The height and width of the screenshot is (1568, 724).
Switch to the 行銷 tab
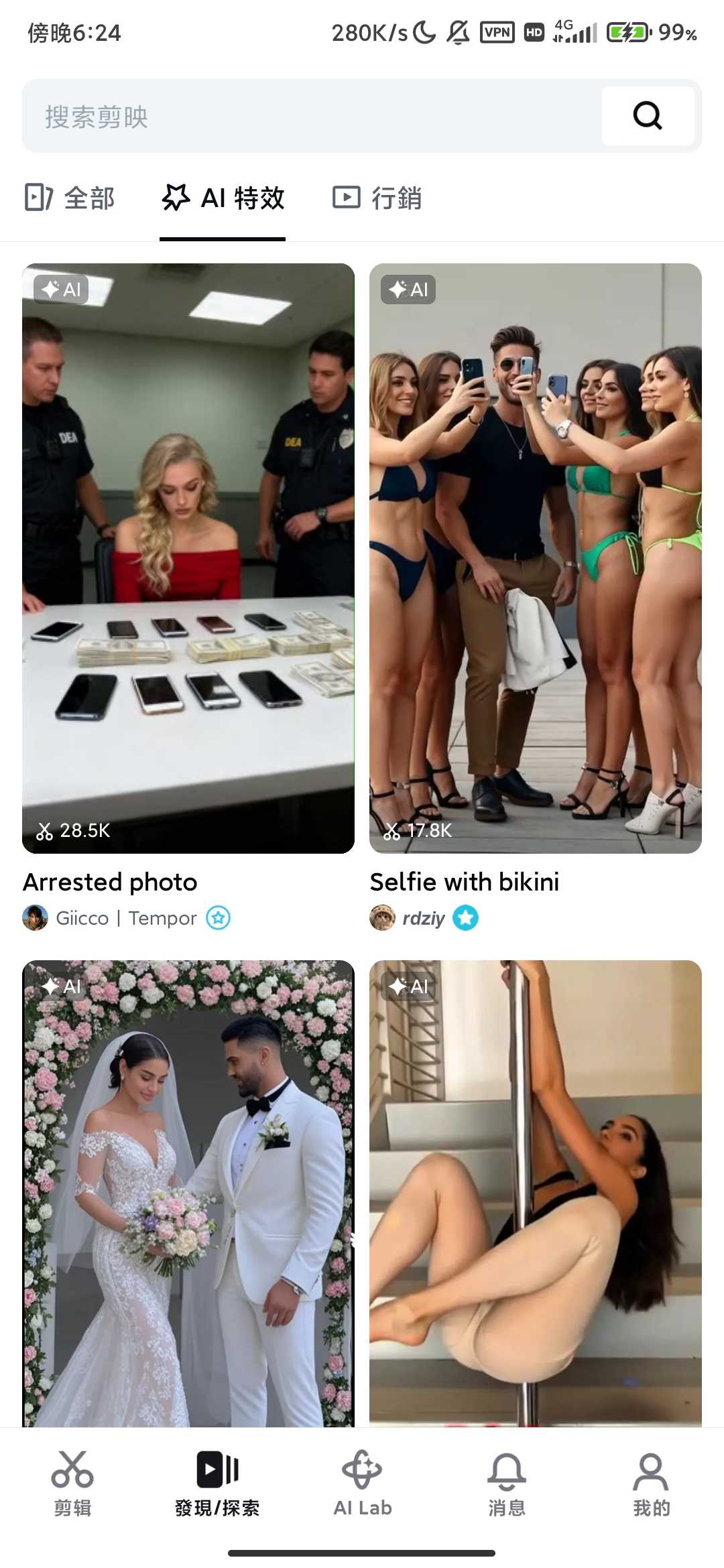coord(377,198)
